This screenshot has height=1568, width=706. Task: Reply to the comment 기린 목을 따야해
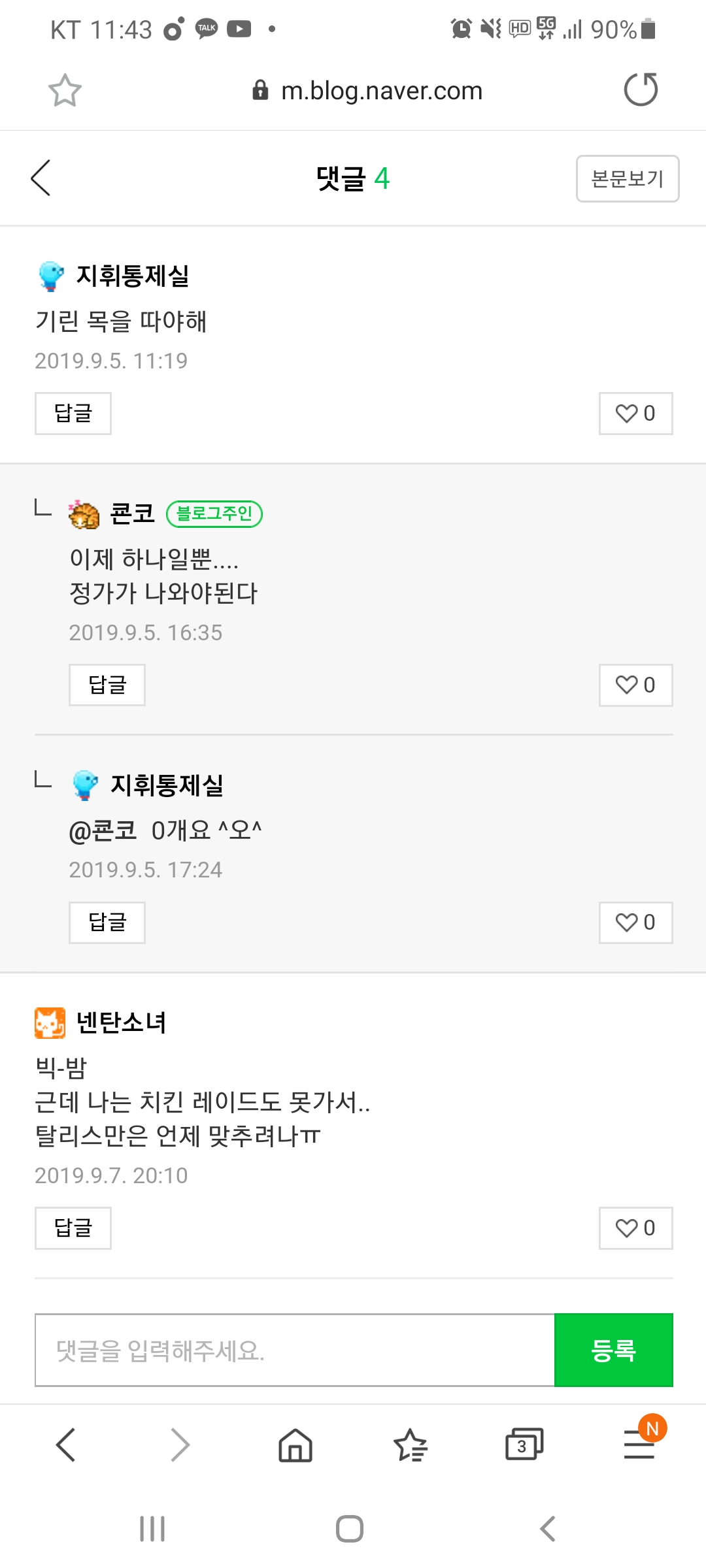73,414
